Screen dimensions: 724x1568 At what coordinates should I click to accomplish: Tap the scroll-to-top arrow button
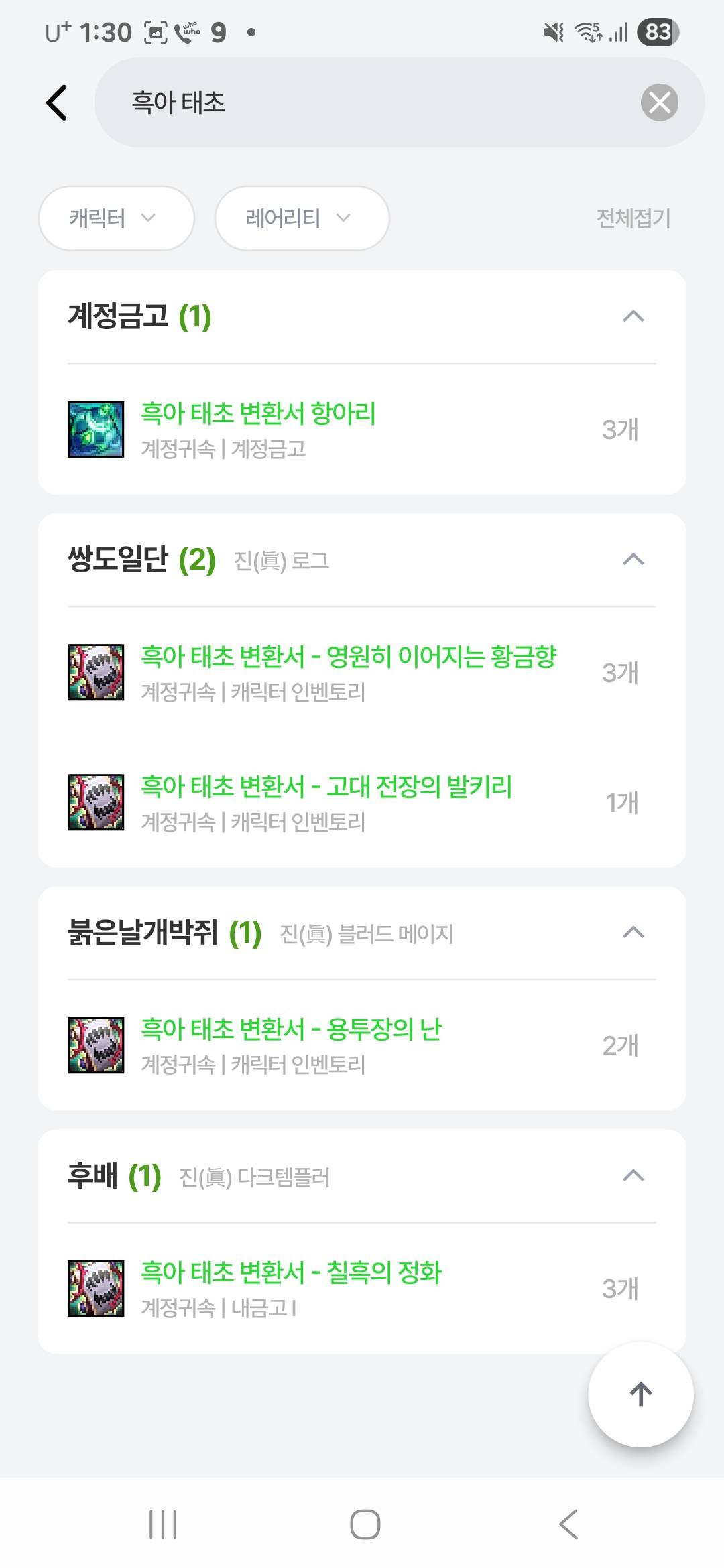pyautogui.click(x=640, y=1394)
